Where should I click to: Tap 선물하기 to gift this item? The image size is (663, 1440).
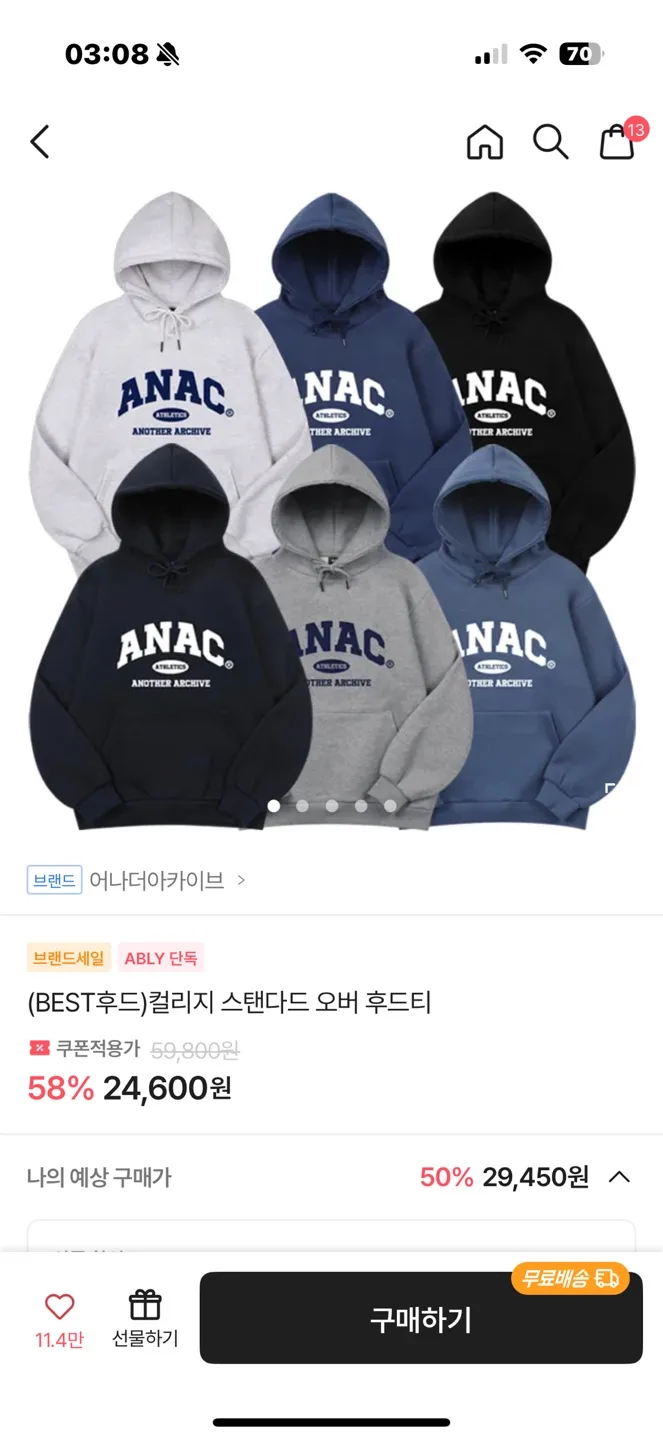click(145, 1318)
